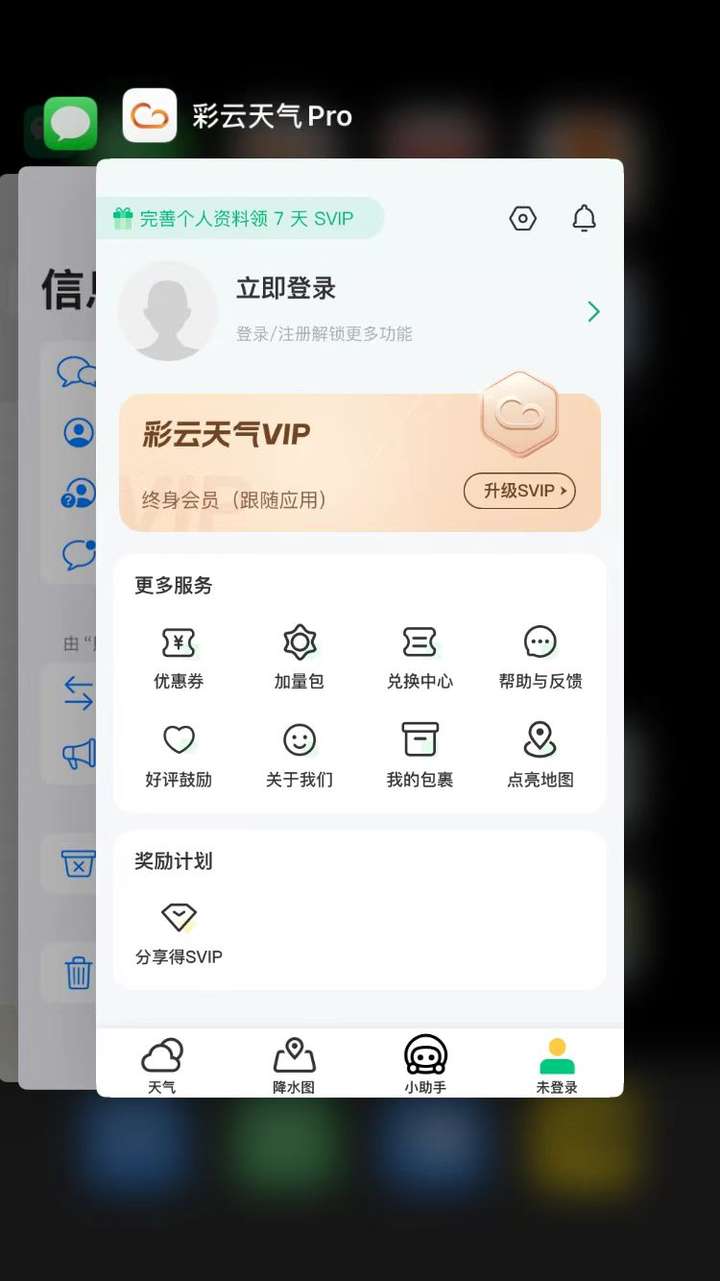This screenshot has height=1281, width=720.
Task: Open 兑换中心 redemption center
Action: pyautogui.click(x=420, y=658)
